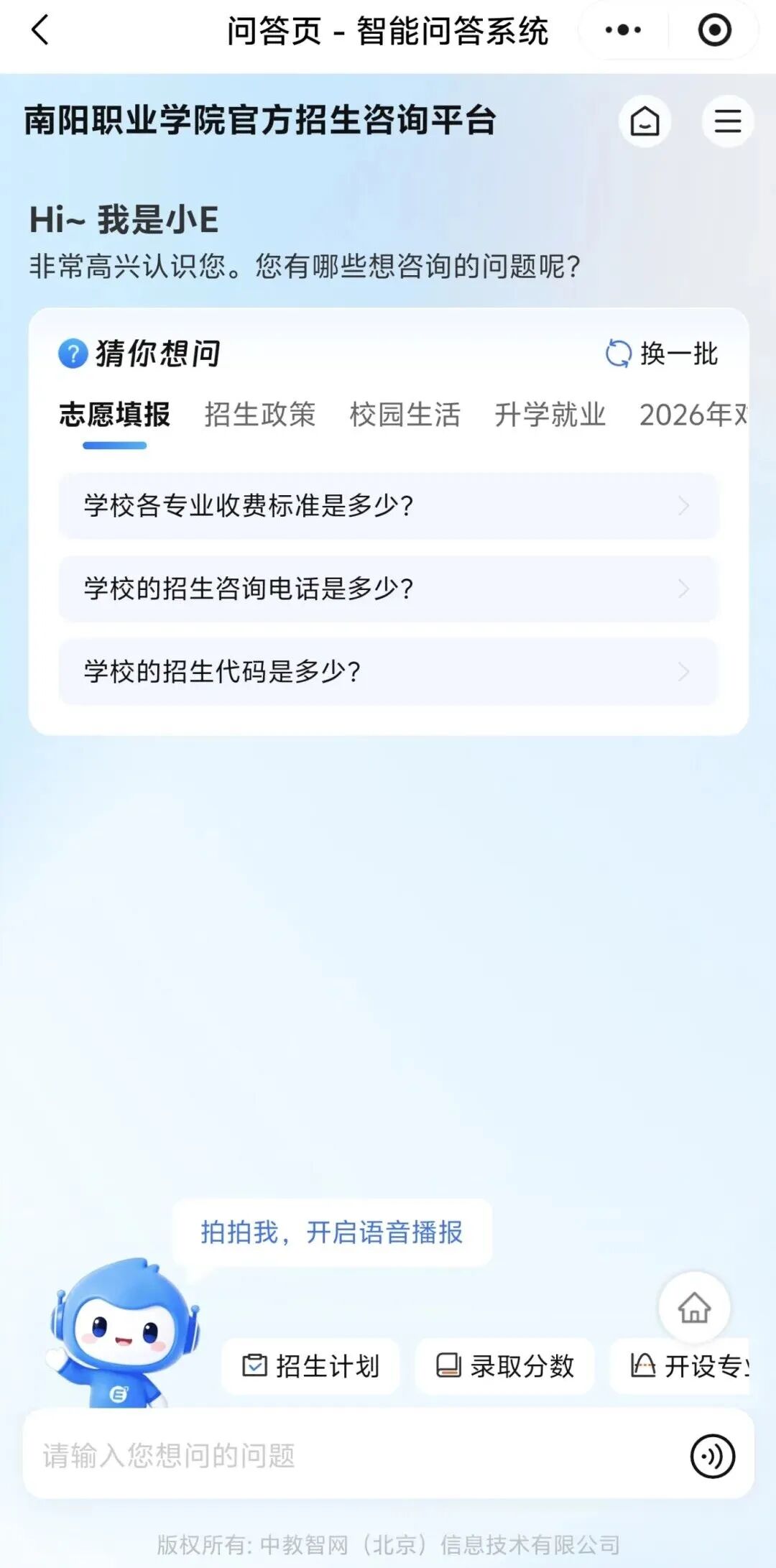Refresh suggestions with 换一批

[x=662, y=354]
